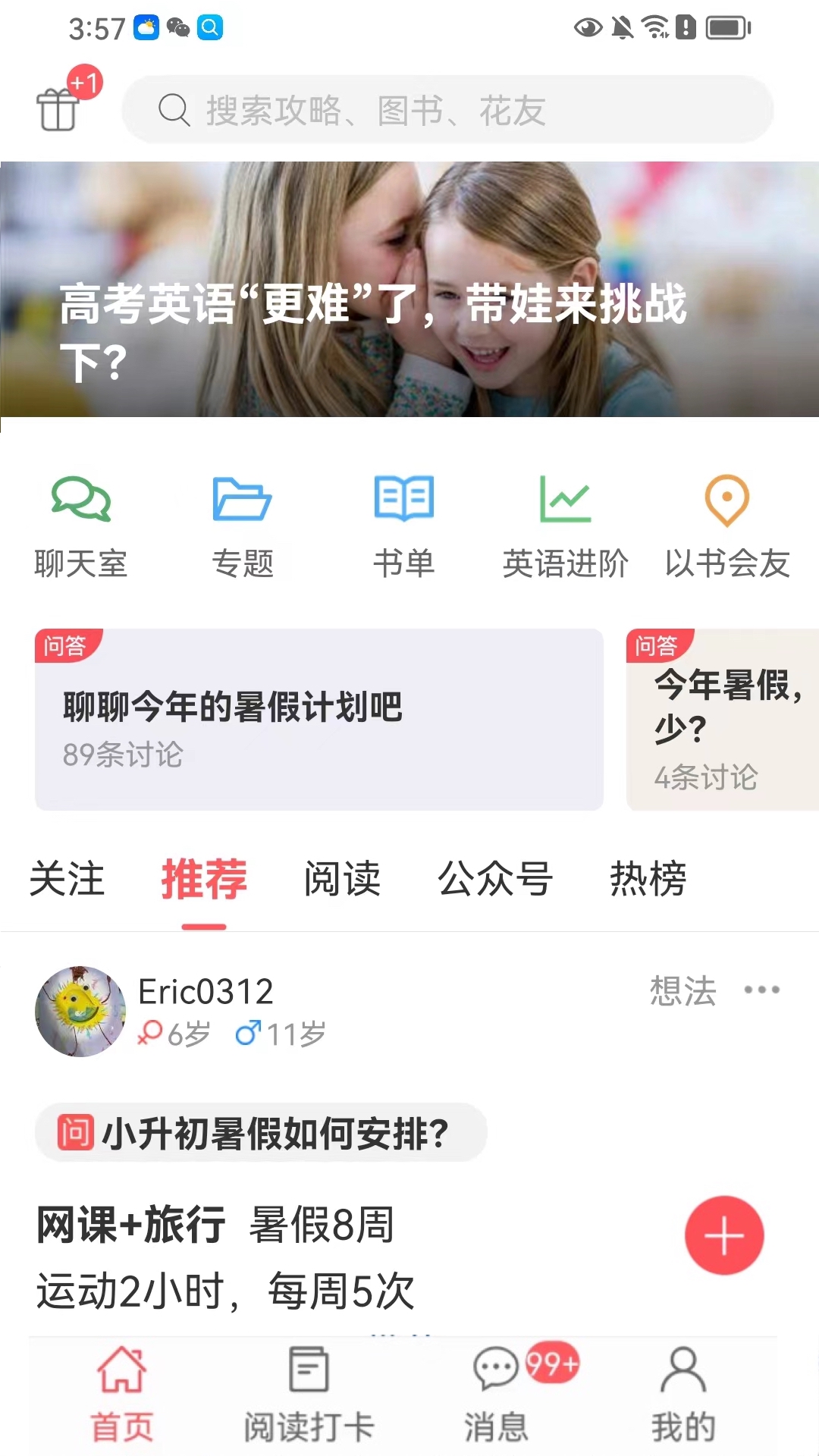The image size is (819, 1456).
Task: Tap the red plus button to post
Action: pyautogui.click(x=724, y=1235)
